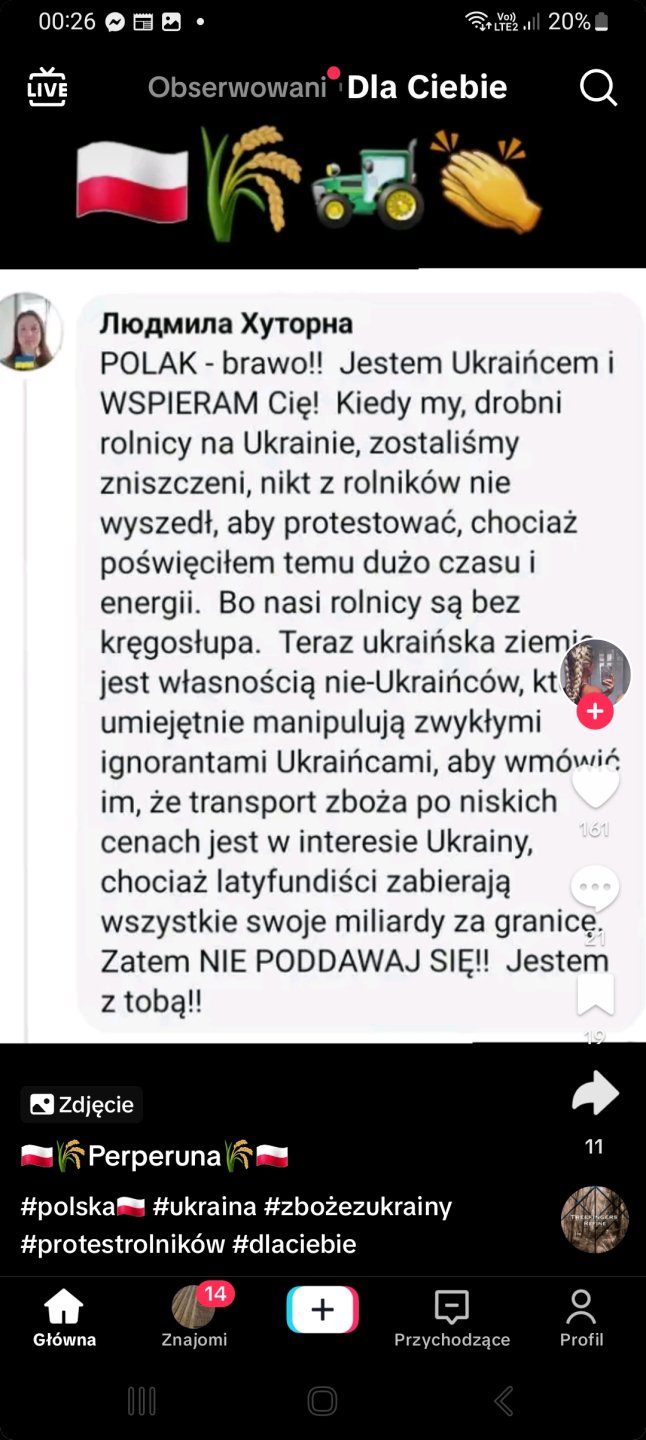The height and width of the screenshot is (1440, 646).
Task: Open the creator's profile avatar
Action: [x=595, y=673]
